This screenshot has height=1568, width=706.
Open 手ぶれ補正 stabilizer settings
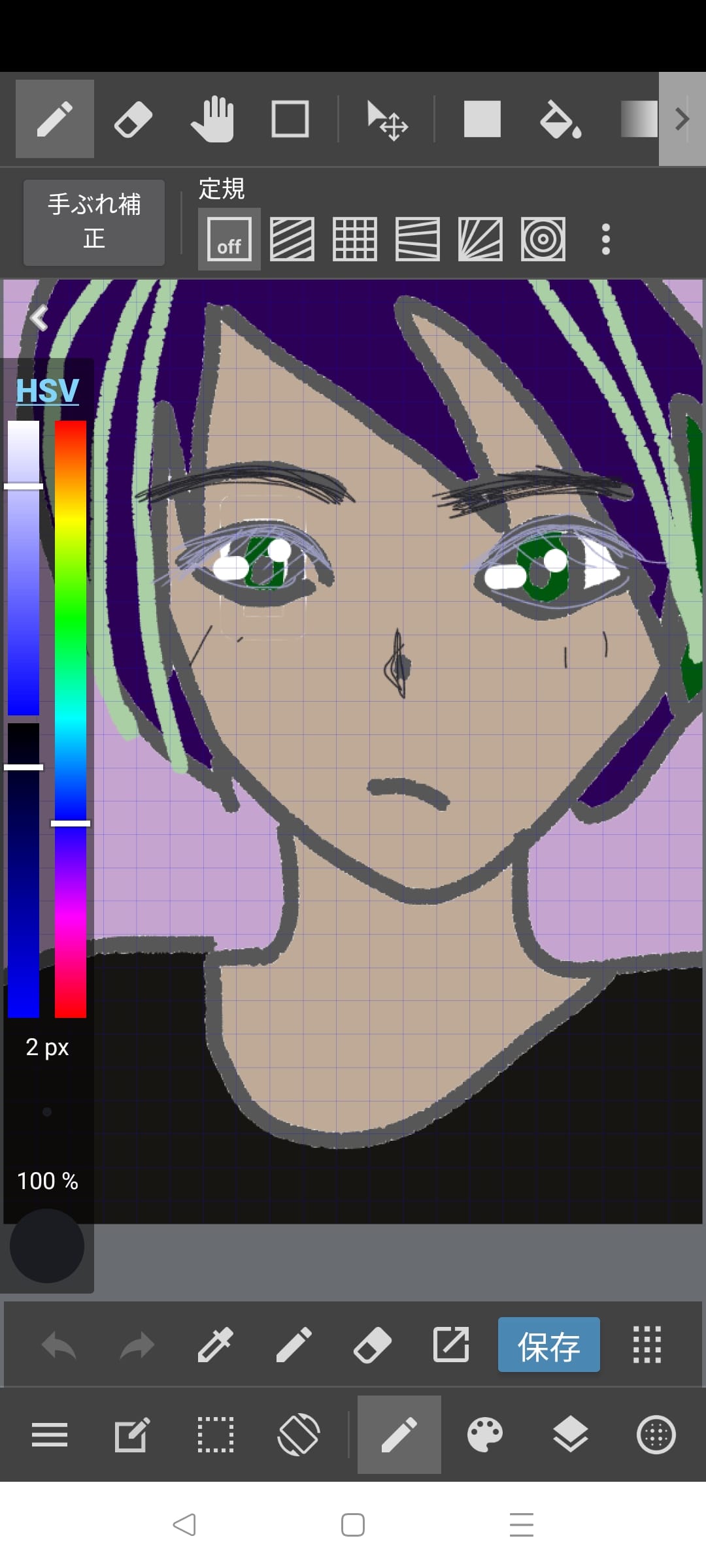click(94, 222)
